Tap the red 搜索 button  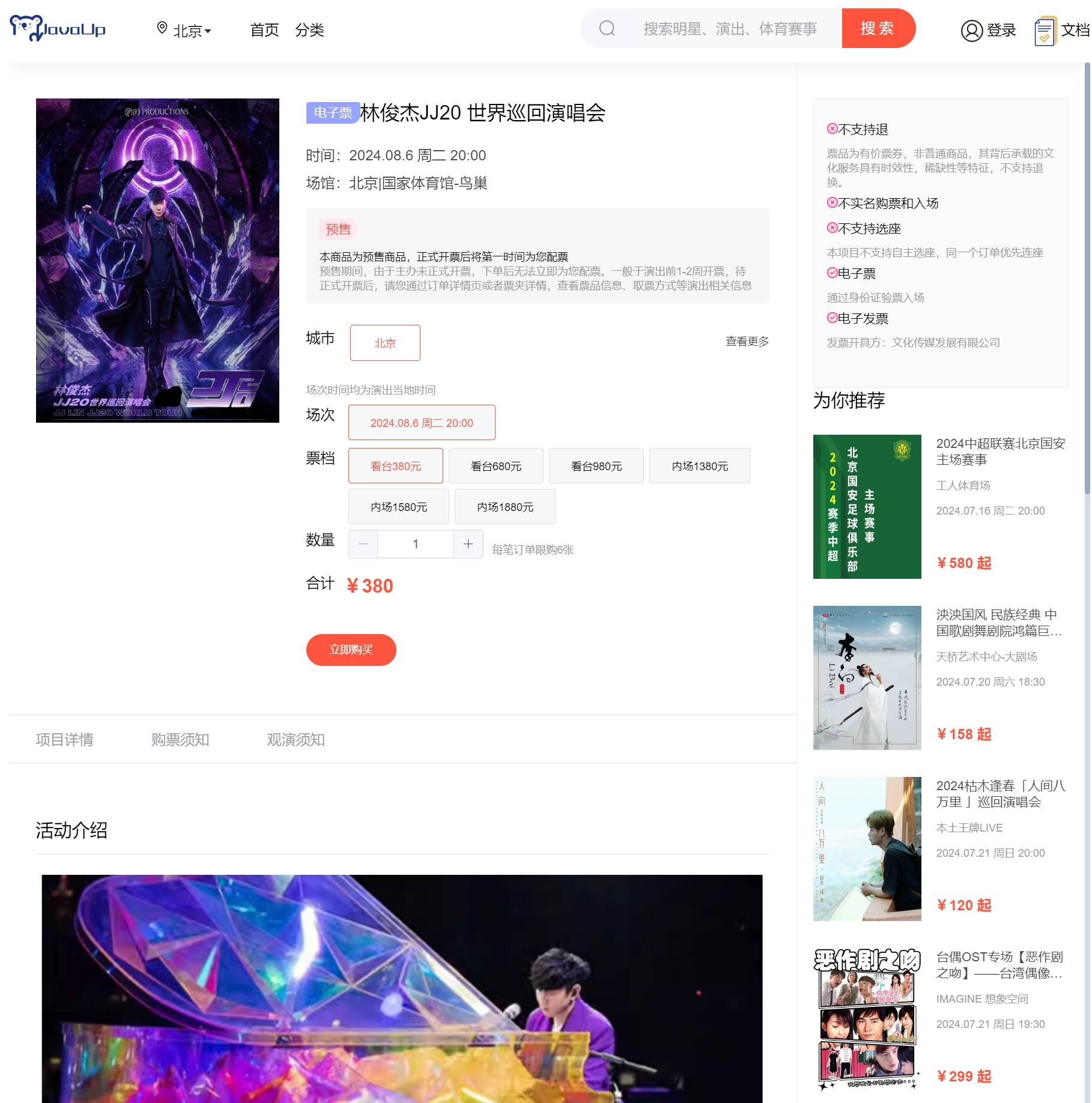878,29
